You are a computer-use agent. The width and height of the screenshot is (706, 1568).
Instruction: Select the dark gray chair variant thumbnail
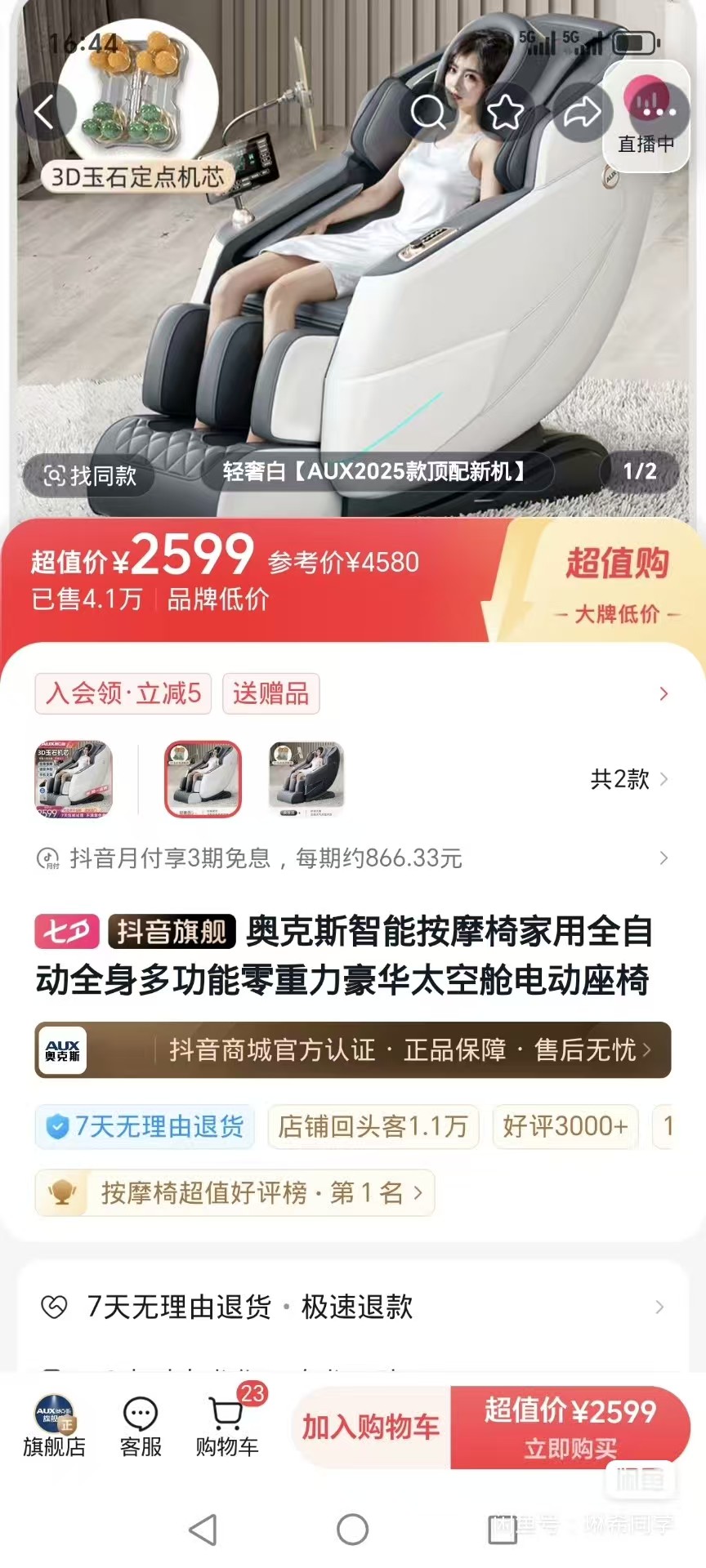click(x=306, y=779)
